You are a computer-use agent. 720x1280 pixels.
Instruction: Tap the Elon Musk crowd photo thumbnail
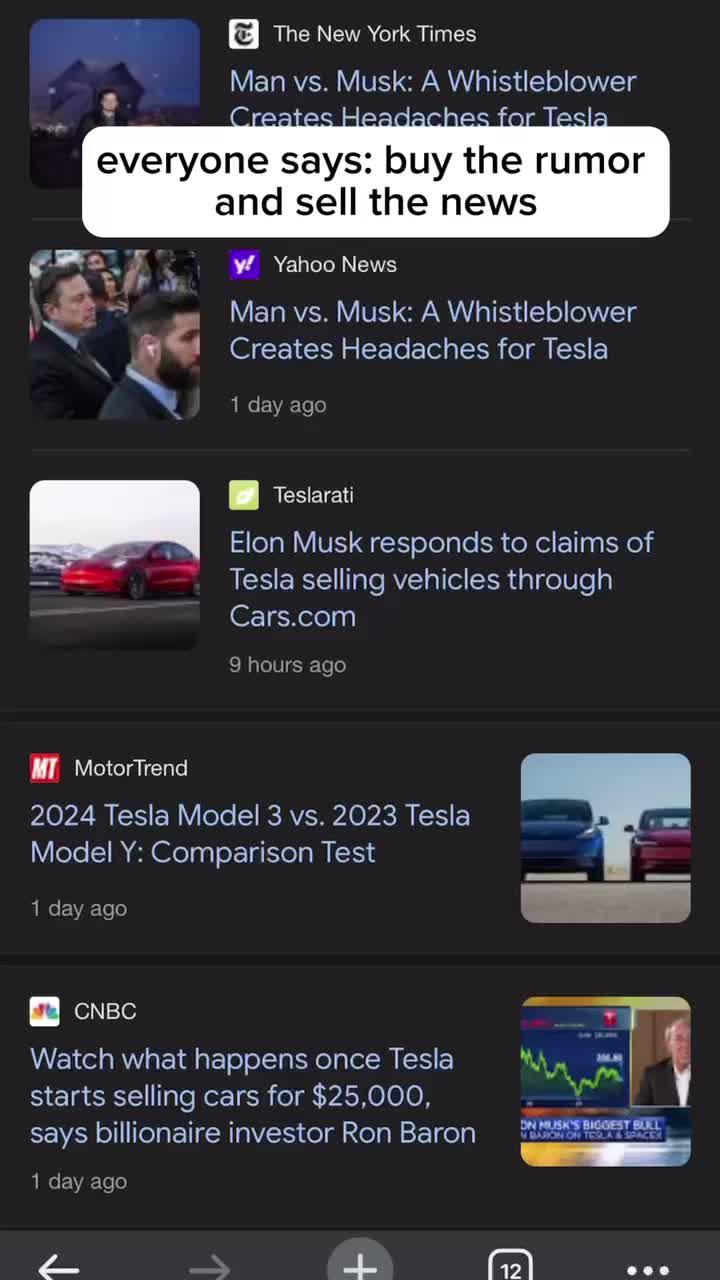pyautogui.click(x=114, y=334)
